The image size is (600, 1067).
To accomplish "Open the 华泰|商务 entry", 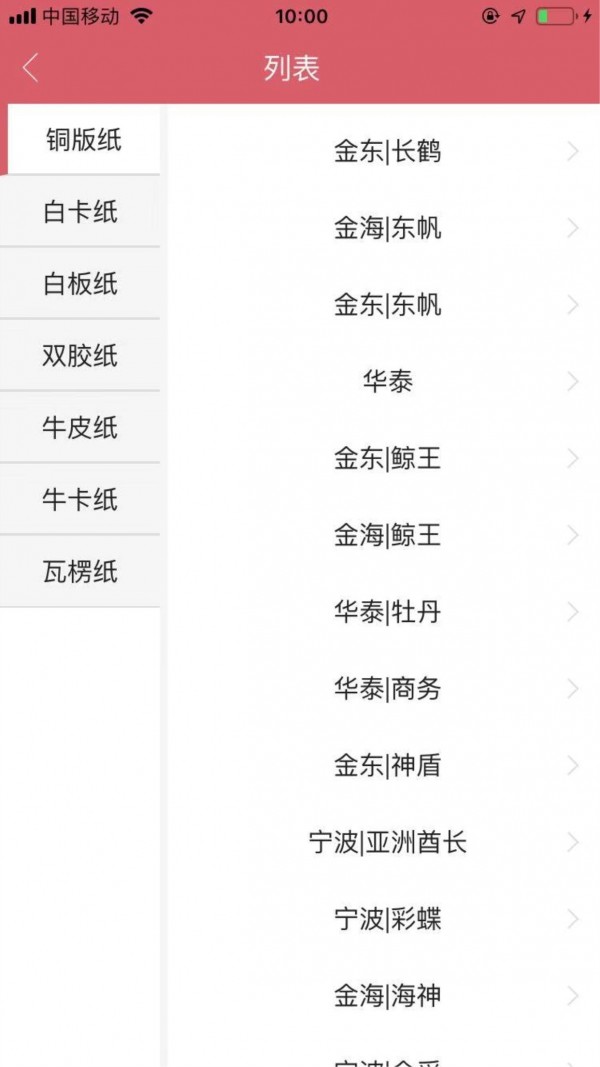I will 387,689.
